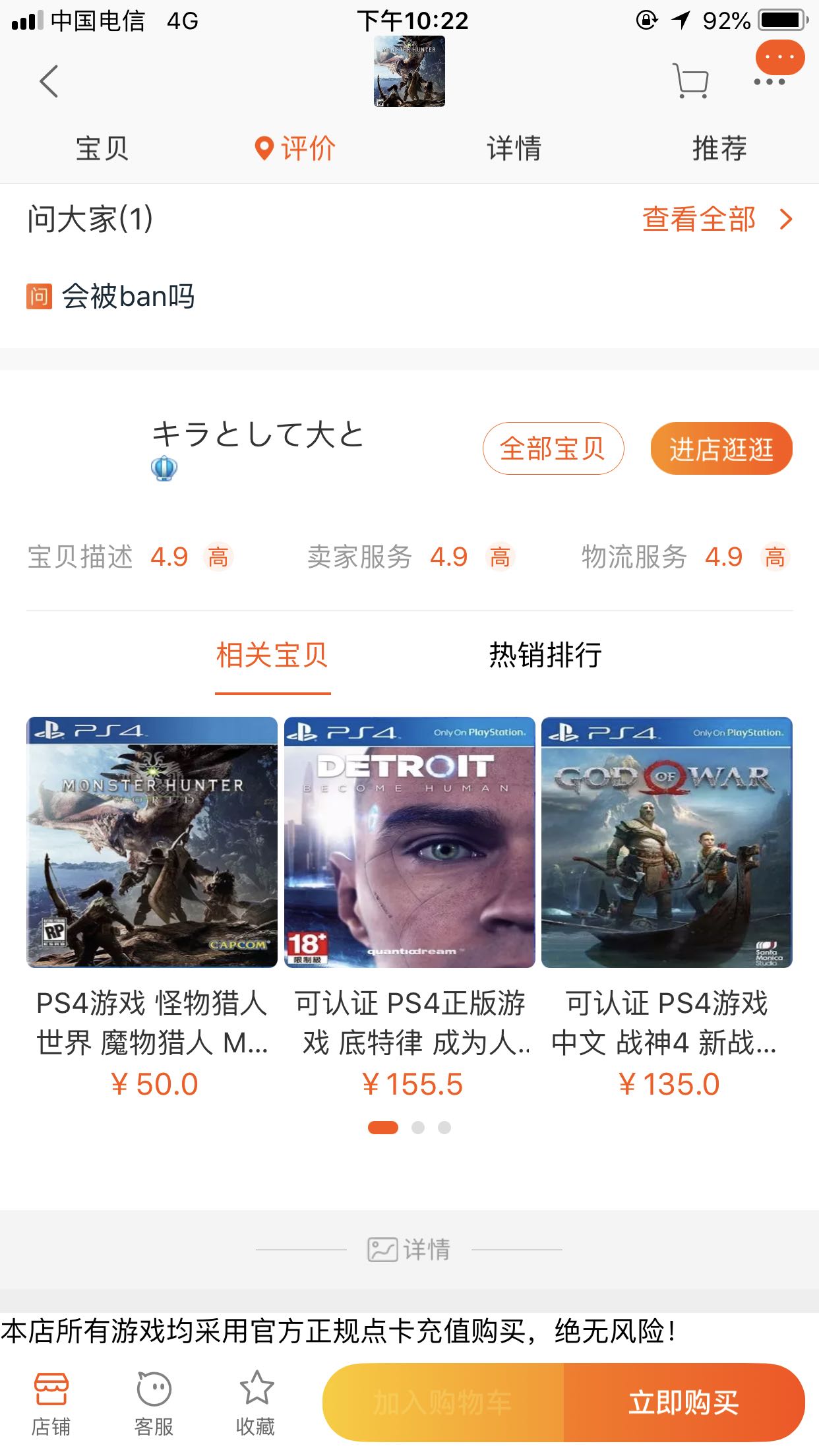
Task: Show the 相关宝贝 list
Action: coord(272,655)
